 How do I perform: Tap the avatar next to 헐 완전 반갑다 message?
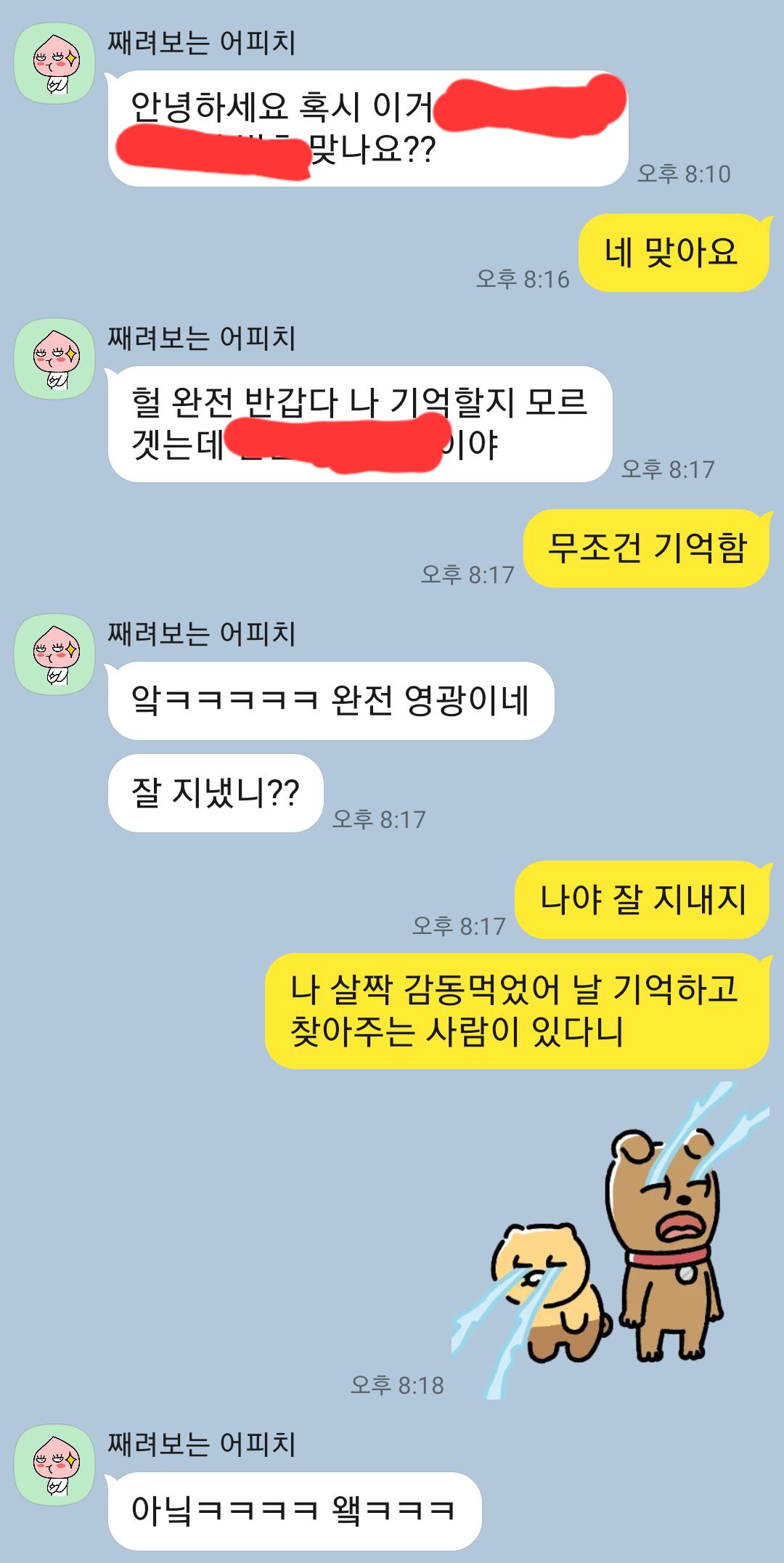[55, 359]
